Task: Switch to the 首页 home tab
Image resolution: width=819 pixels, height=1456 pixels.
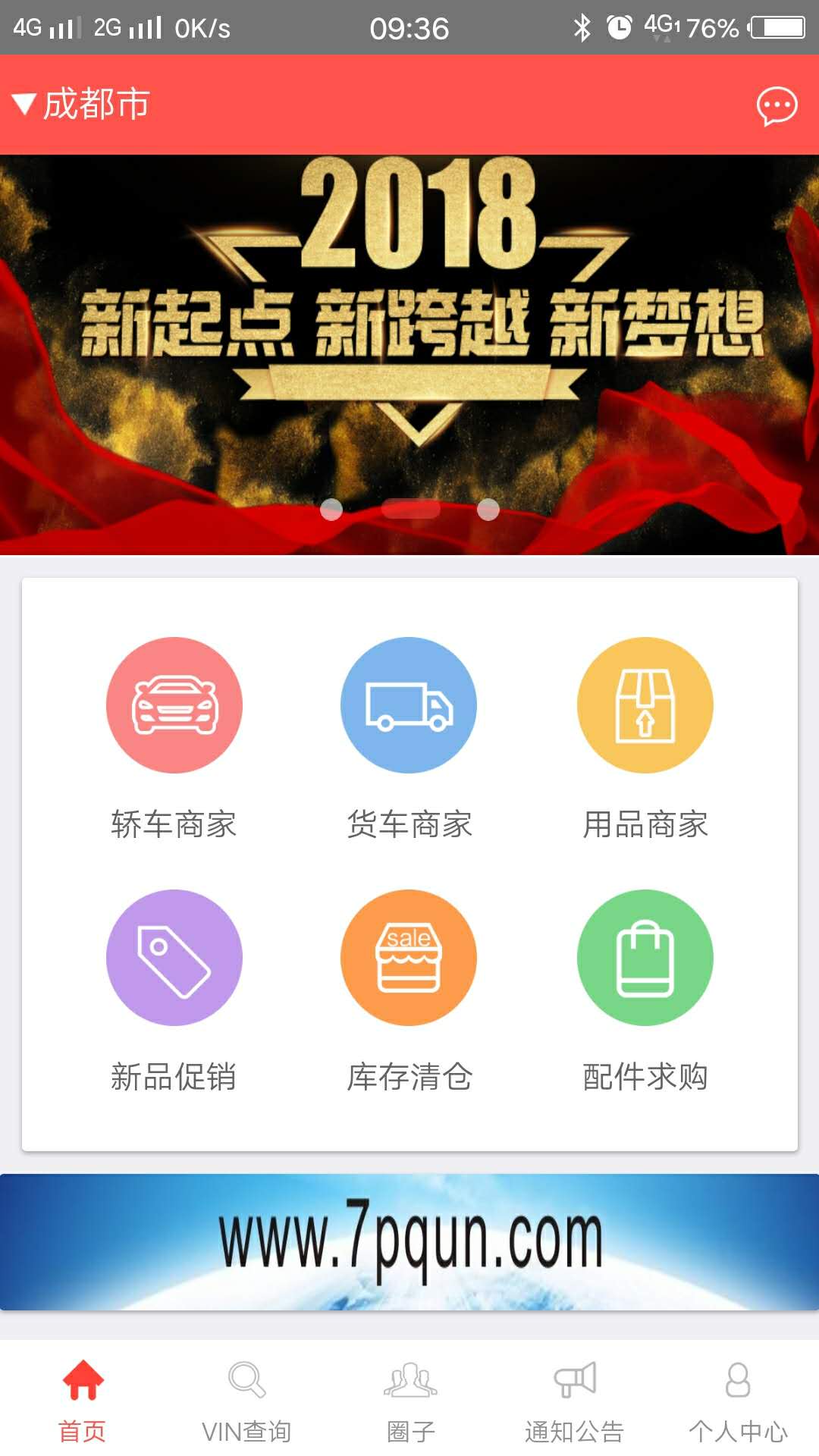Action: (x=82, y=1399)
